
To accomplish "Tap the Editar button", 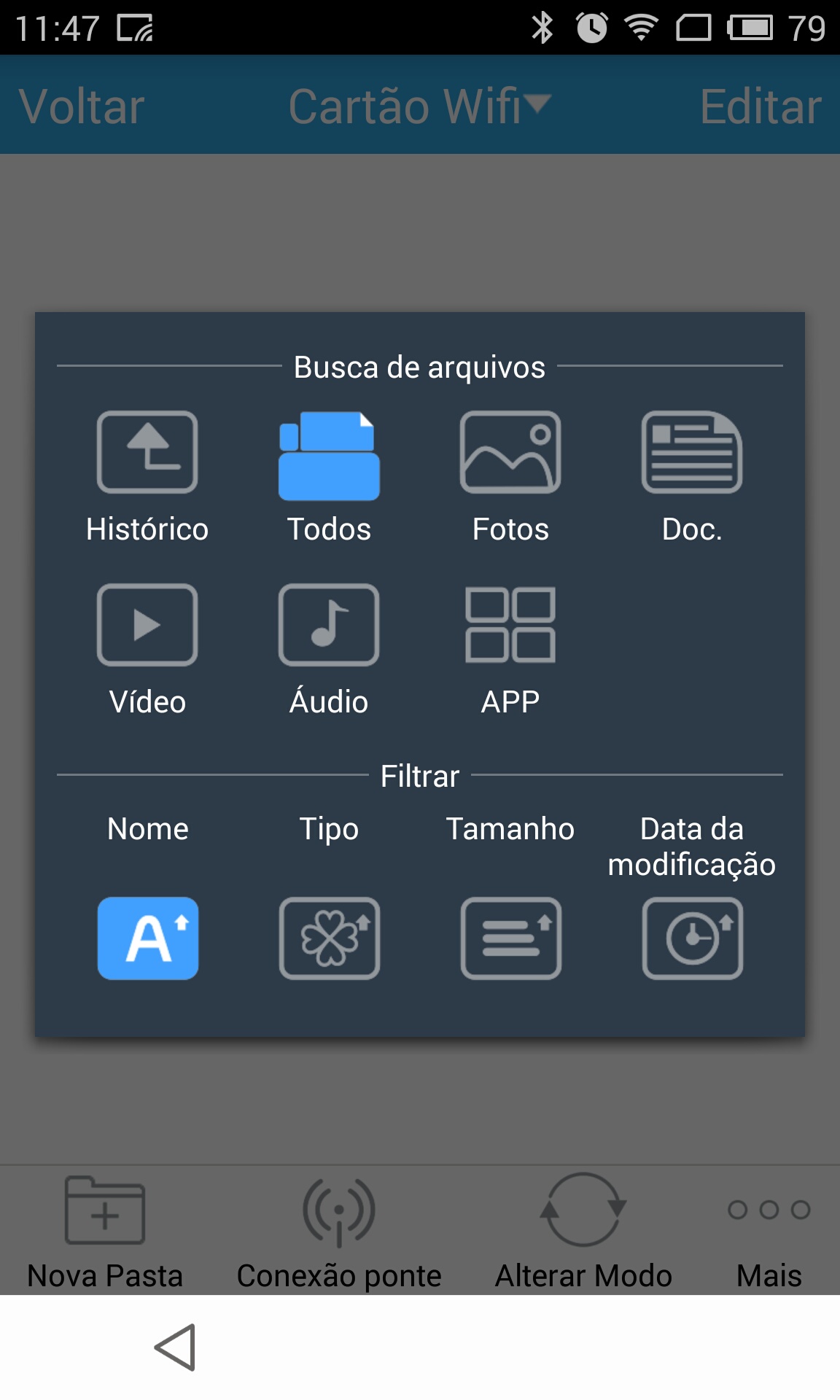I will pyautogui.click(x=761, y=106).
